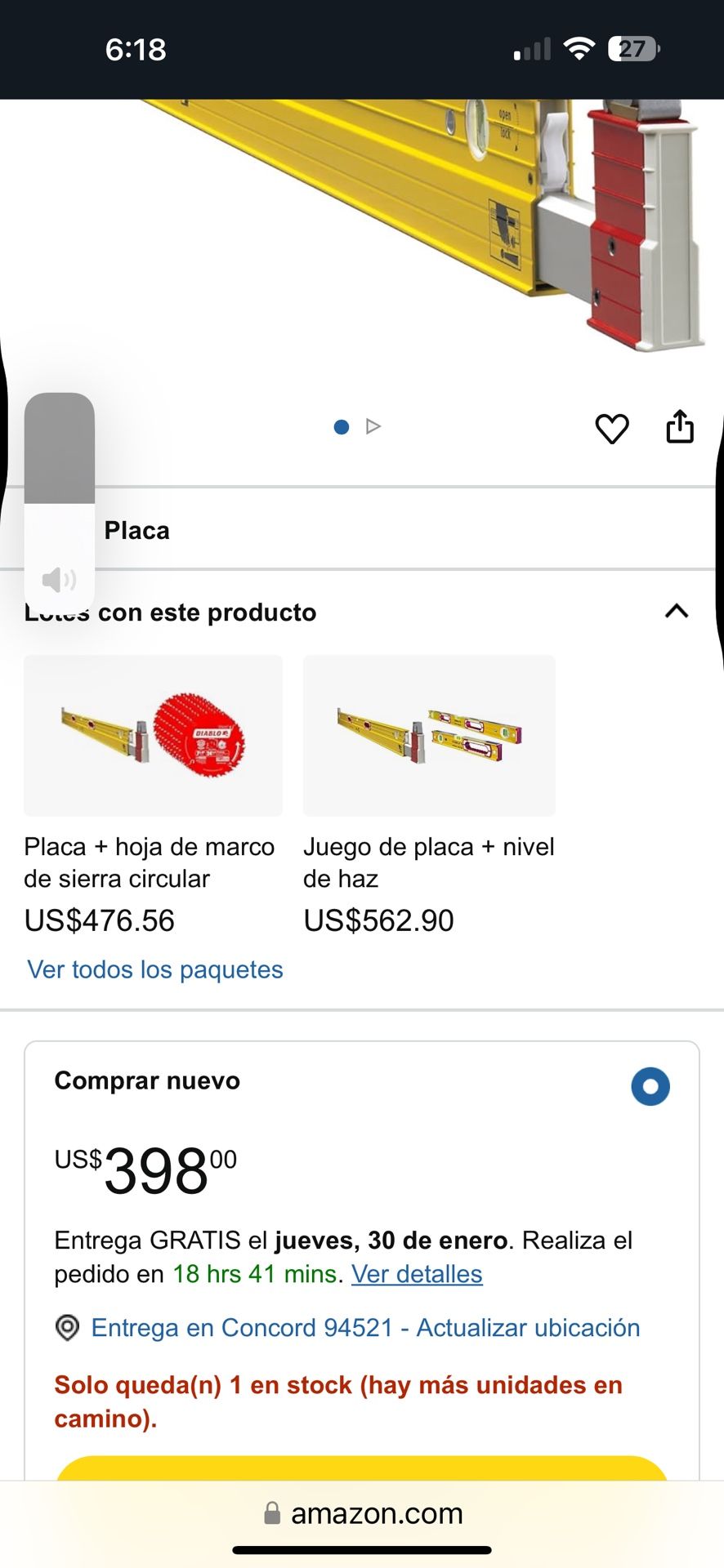Select the Placa + hoja de sierra bundle thumbnail
Image resolution: width=724 pixels, height=1568 pixels.
[153, 734]
